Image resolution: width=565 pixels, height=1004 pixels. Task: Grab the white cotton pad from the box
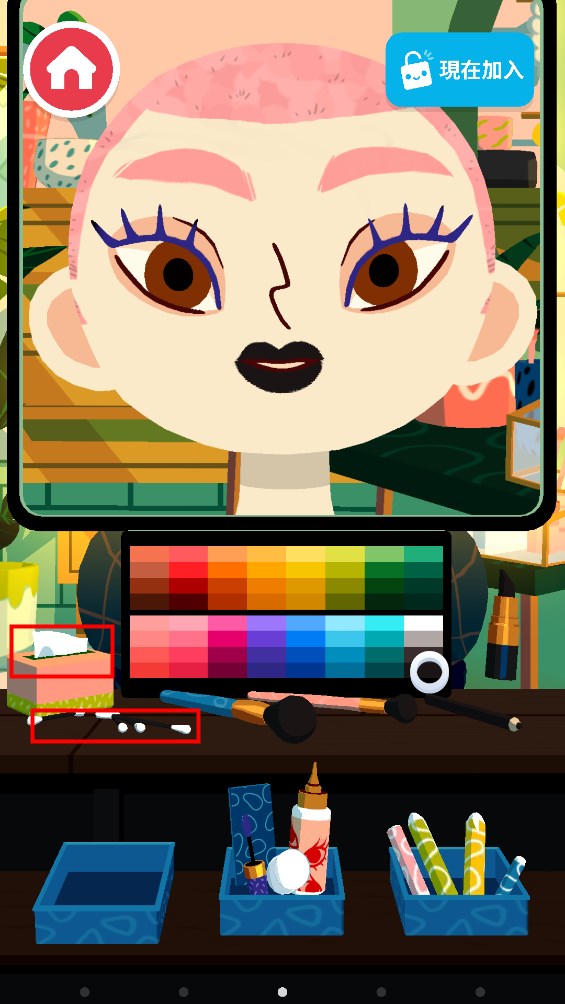point(288,871)
